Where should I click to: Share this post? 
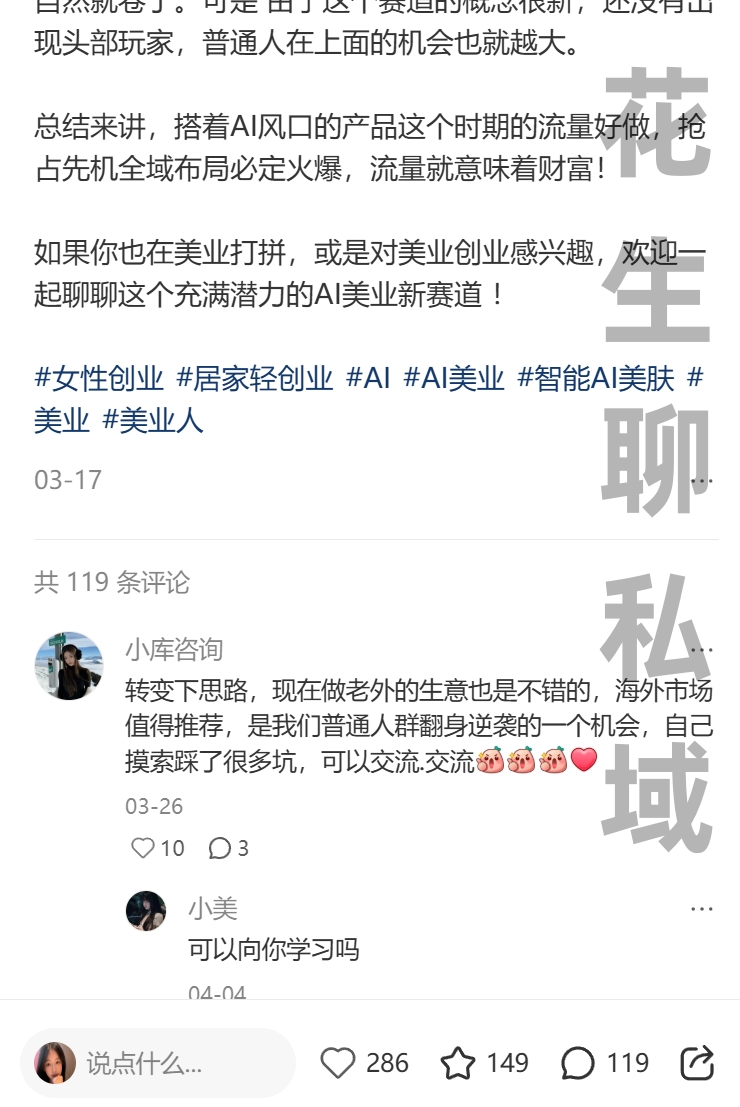point(697,1063)
